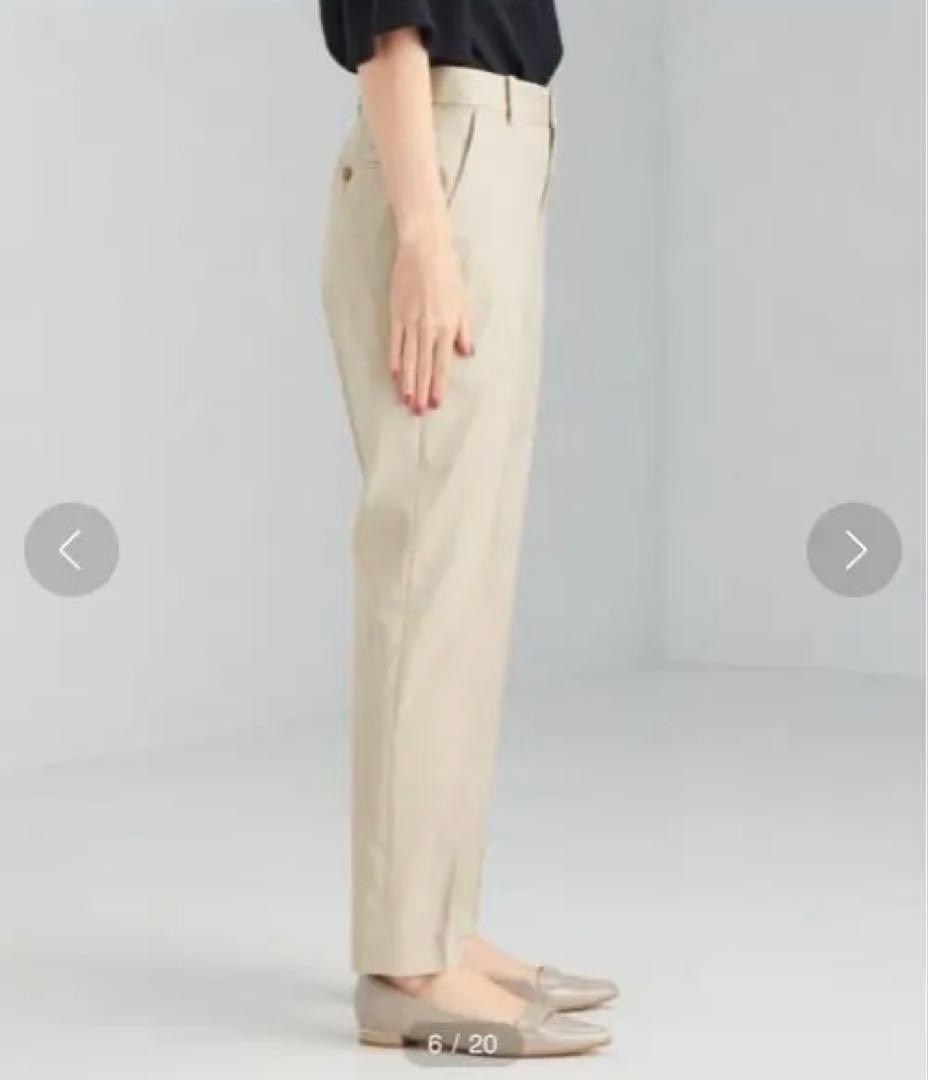Go to the previous product photo
Image resolution: width=928 pixels, height=1080 pixels.
click(71, 550)
